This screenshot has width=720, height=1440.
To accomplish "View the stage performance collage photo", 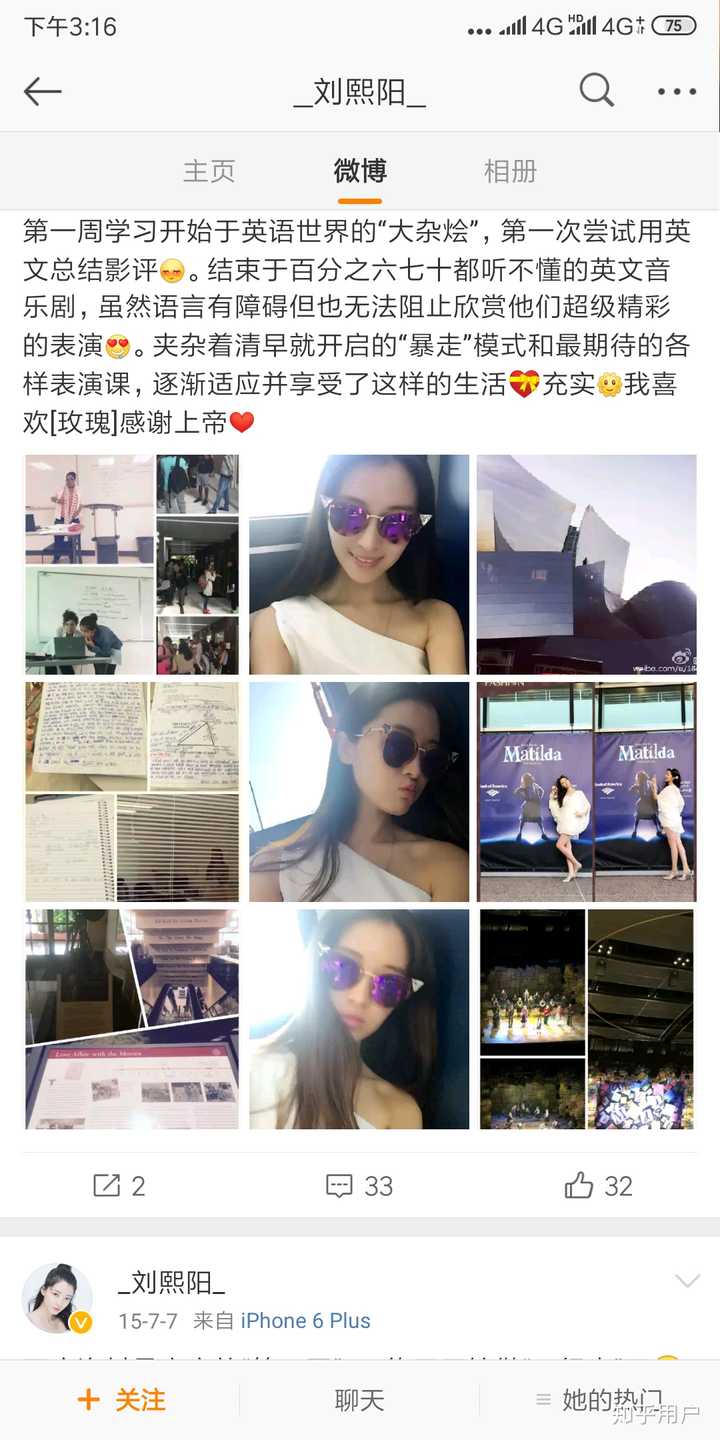I will coord(586,1019).
